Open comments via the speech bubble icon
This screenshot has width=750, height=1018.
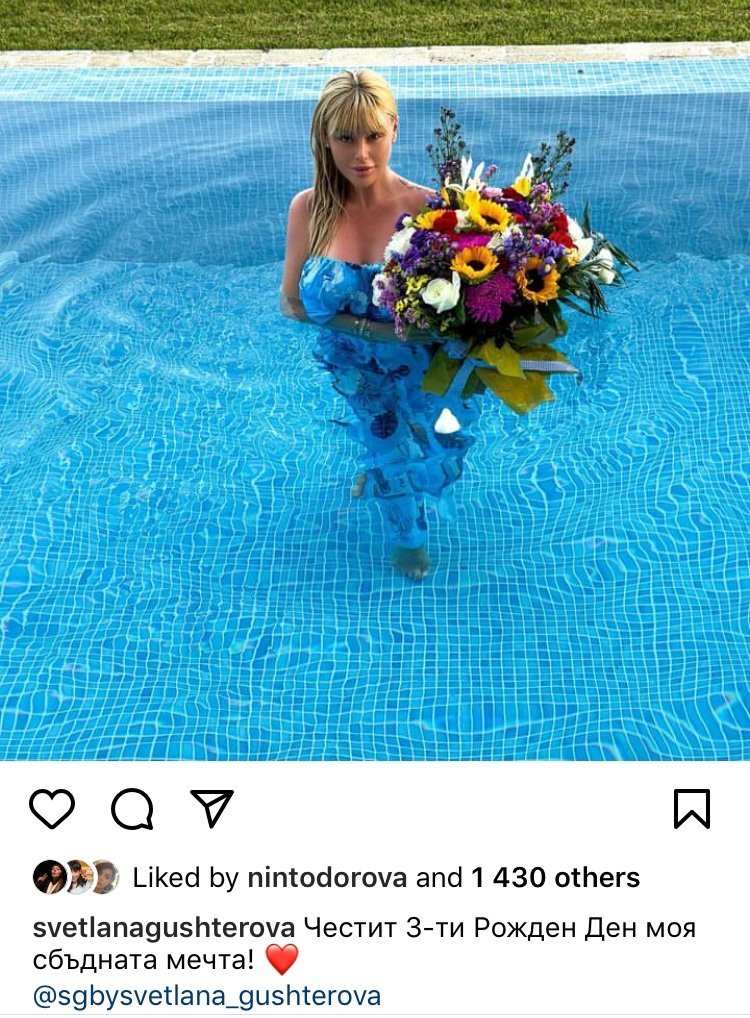coord(132,810)
